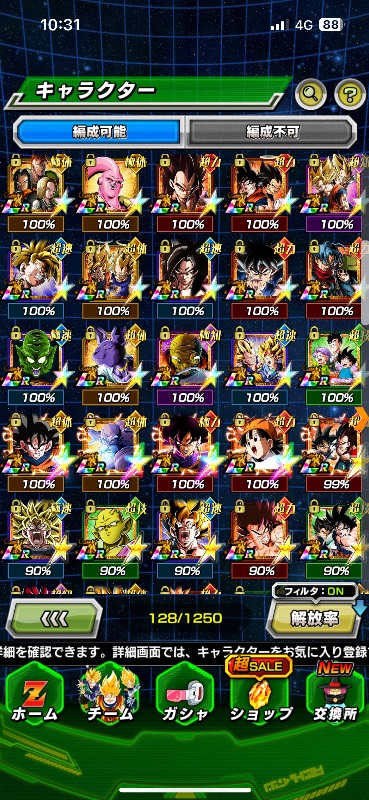369x800 pixels.
Task: Go back with the green arrow button
Action: (x=54, y=618)
